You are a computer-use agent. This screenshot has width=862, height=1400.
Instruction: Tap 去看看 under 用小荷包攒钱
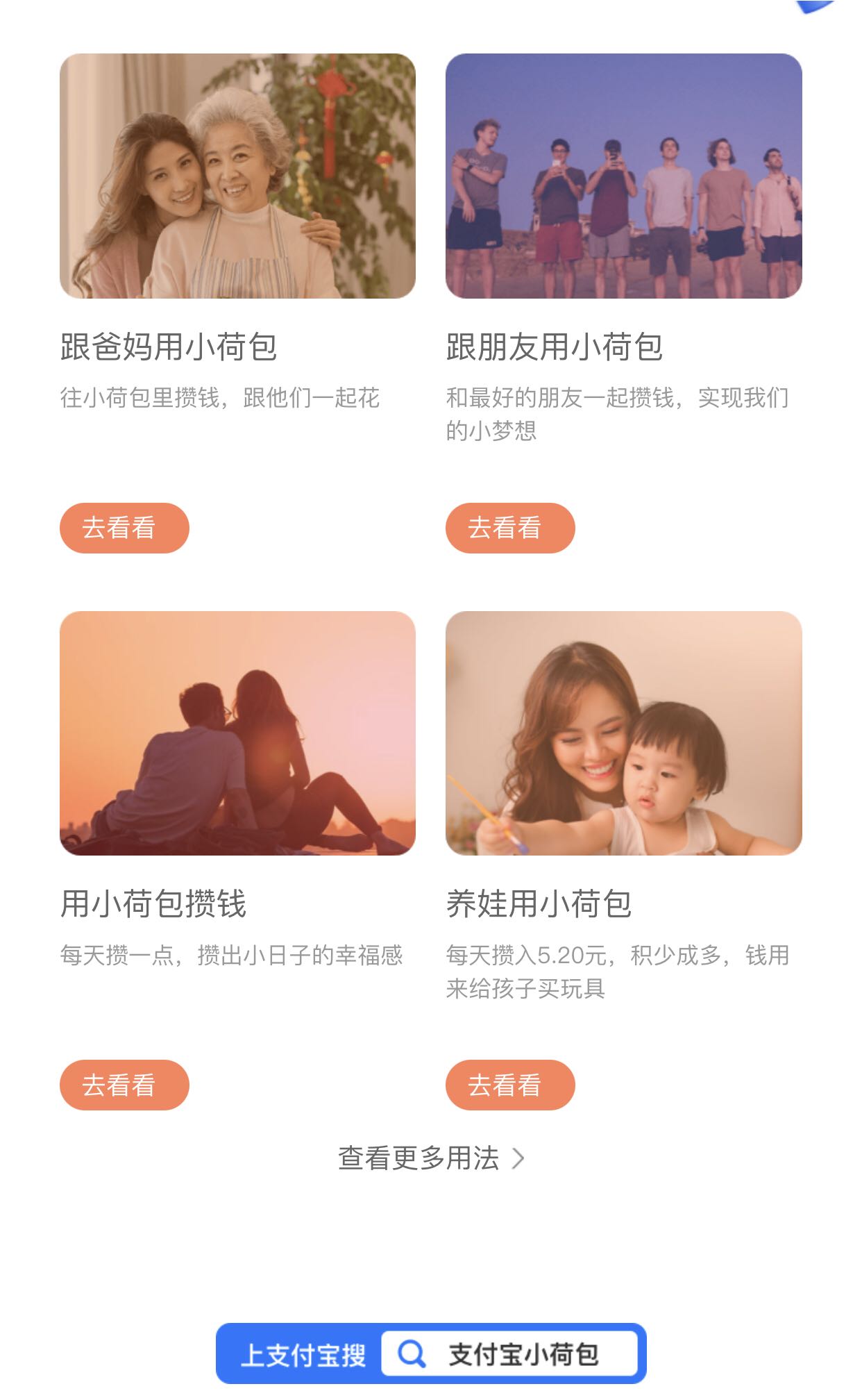(124, 1085)
